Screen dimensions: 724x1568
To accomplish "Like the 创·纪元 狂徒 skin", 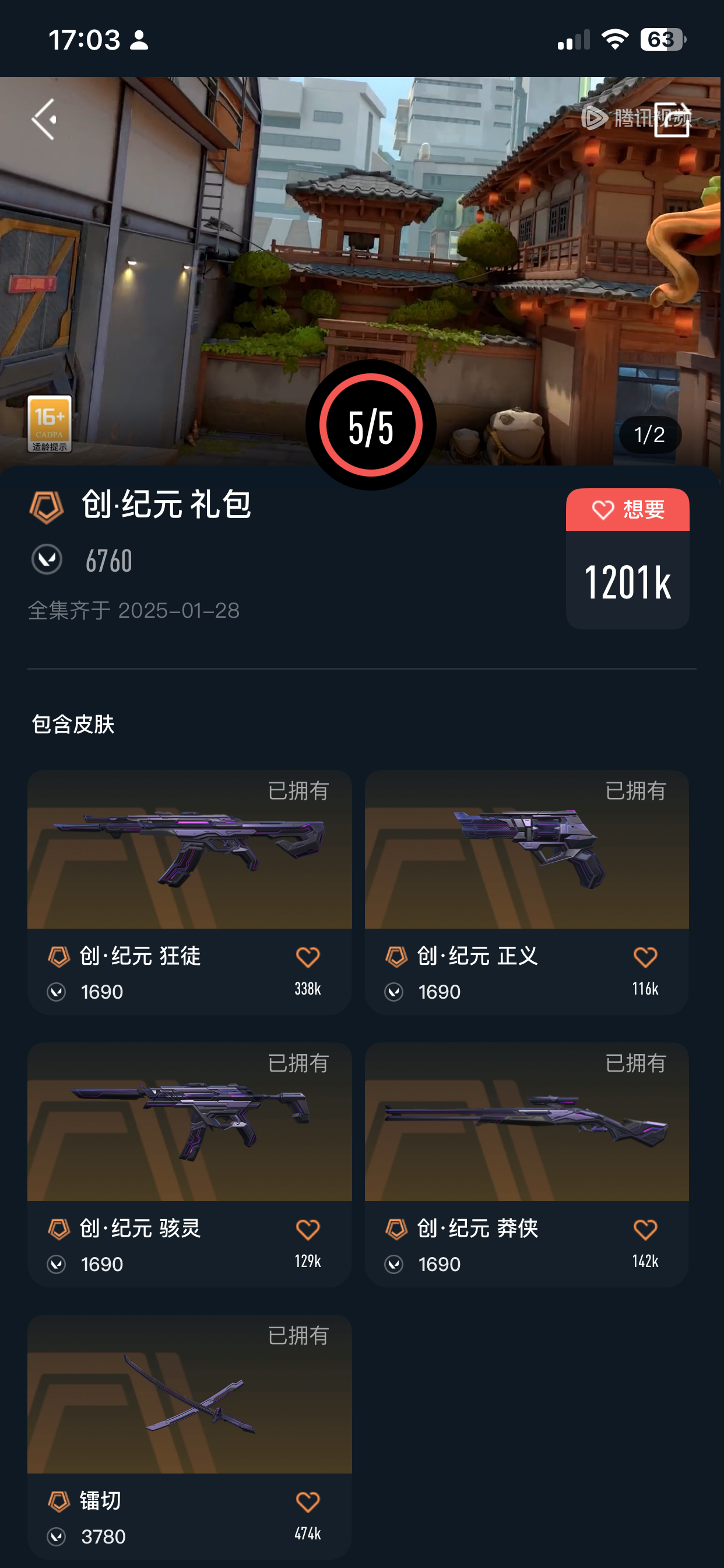I will click(x=308, y=957).
